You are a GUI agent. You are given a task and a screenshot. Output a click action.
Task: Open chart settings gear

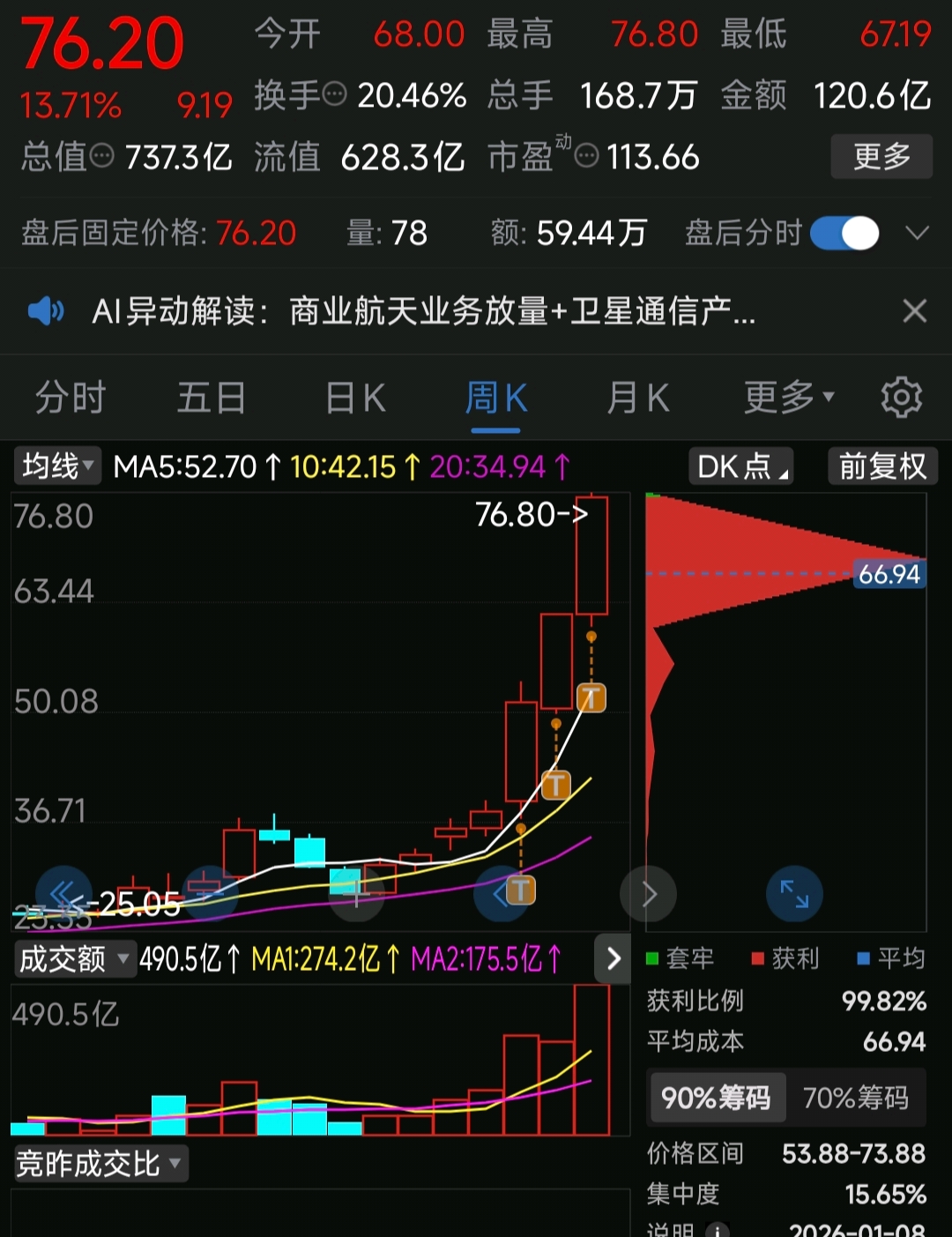point(901,398)
